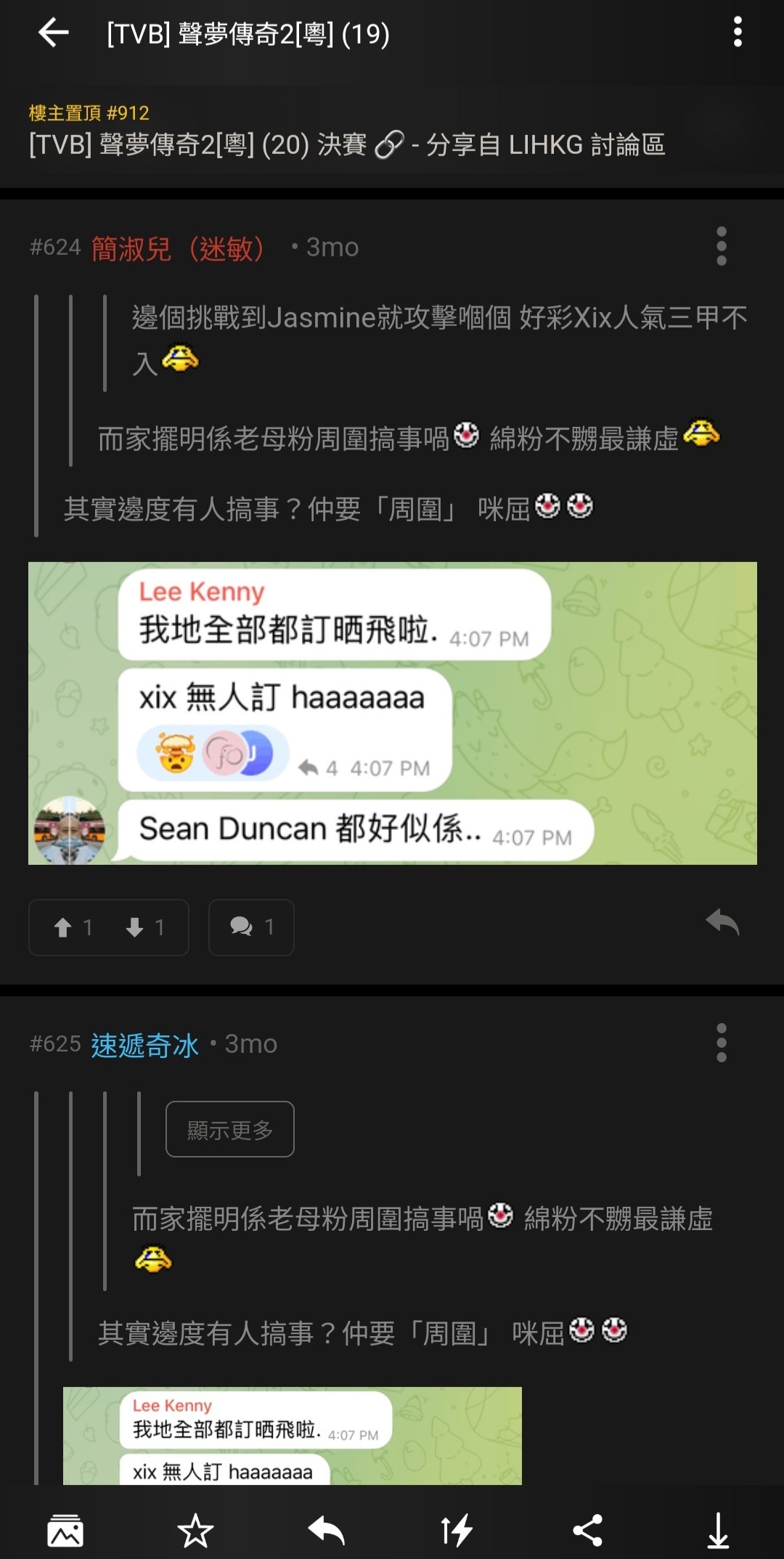Upvote post #624
The height and width of the screenshot is (1559, 784).
(x=73, y=927)
